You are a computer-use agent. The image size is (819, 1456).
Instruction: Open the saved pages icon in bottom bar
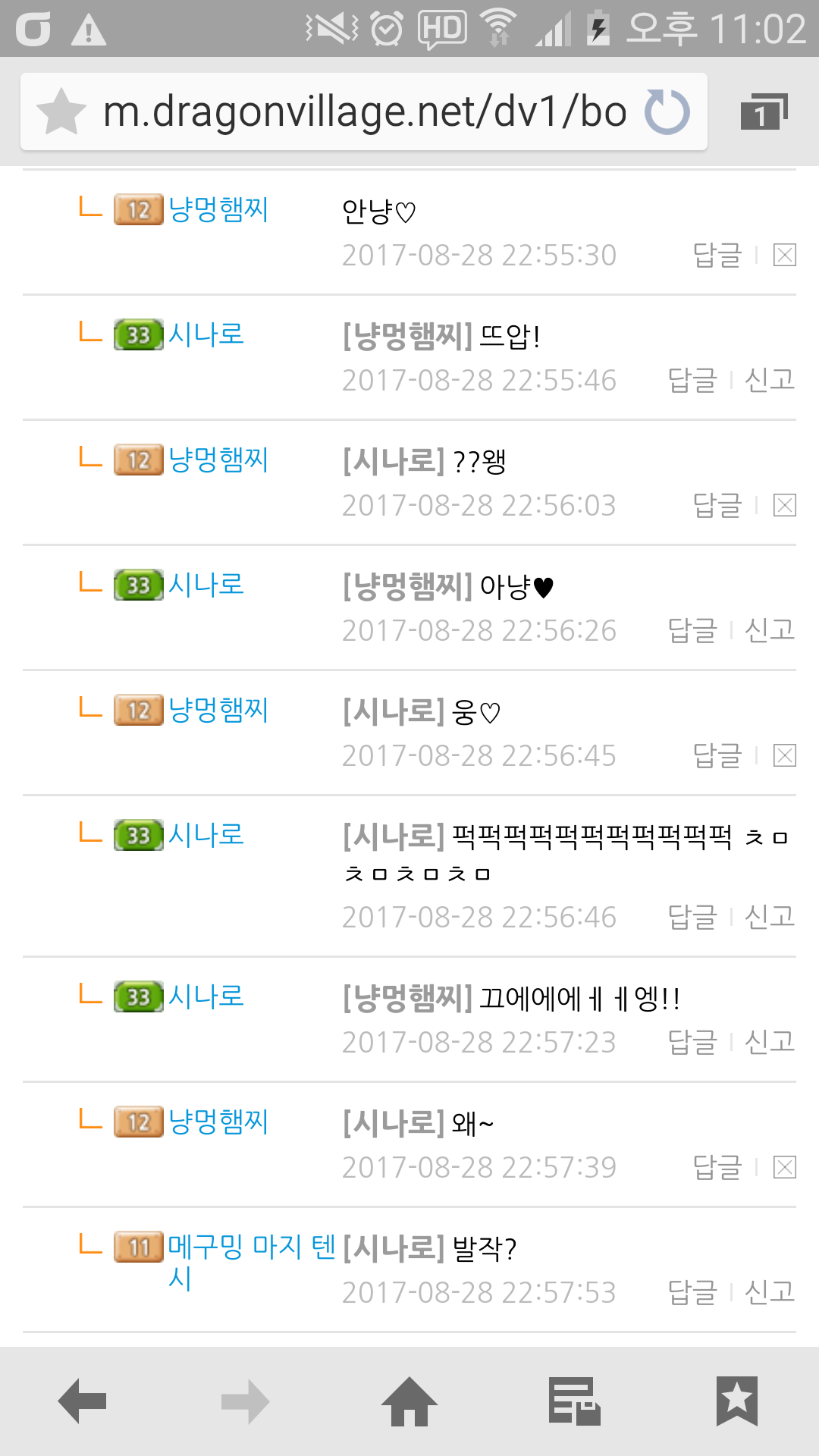point(574,1401)
